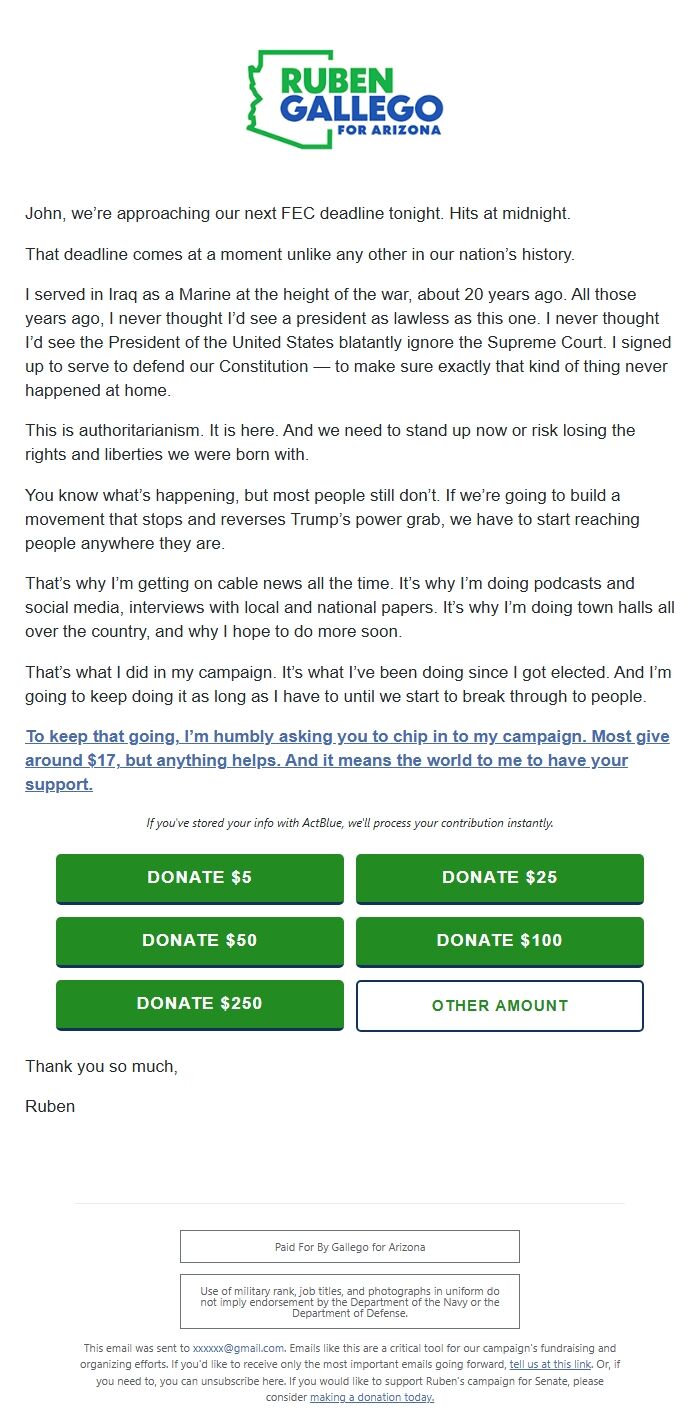Image resolution: width=700 pixels, height=1426 pixels.
Task: Tap the DONATE $250 button
Action: pyautogui.click(x=200, y=1004)
